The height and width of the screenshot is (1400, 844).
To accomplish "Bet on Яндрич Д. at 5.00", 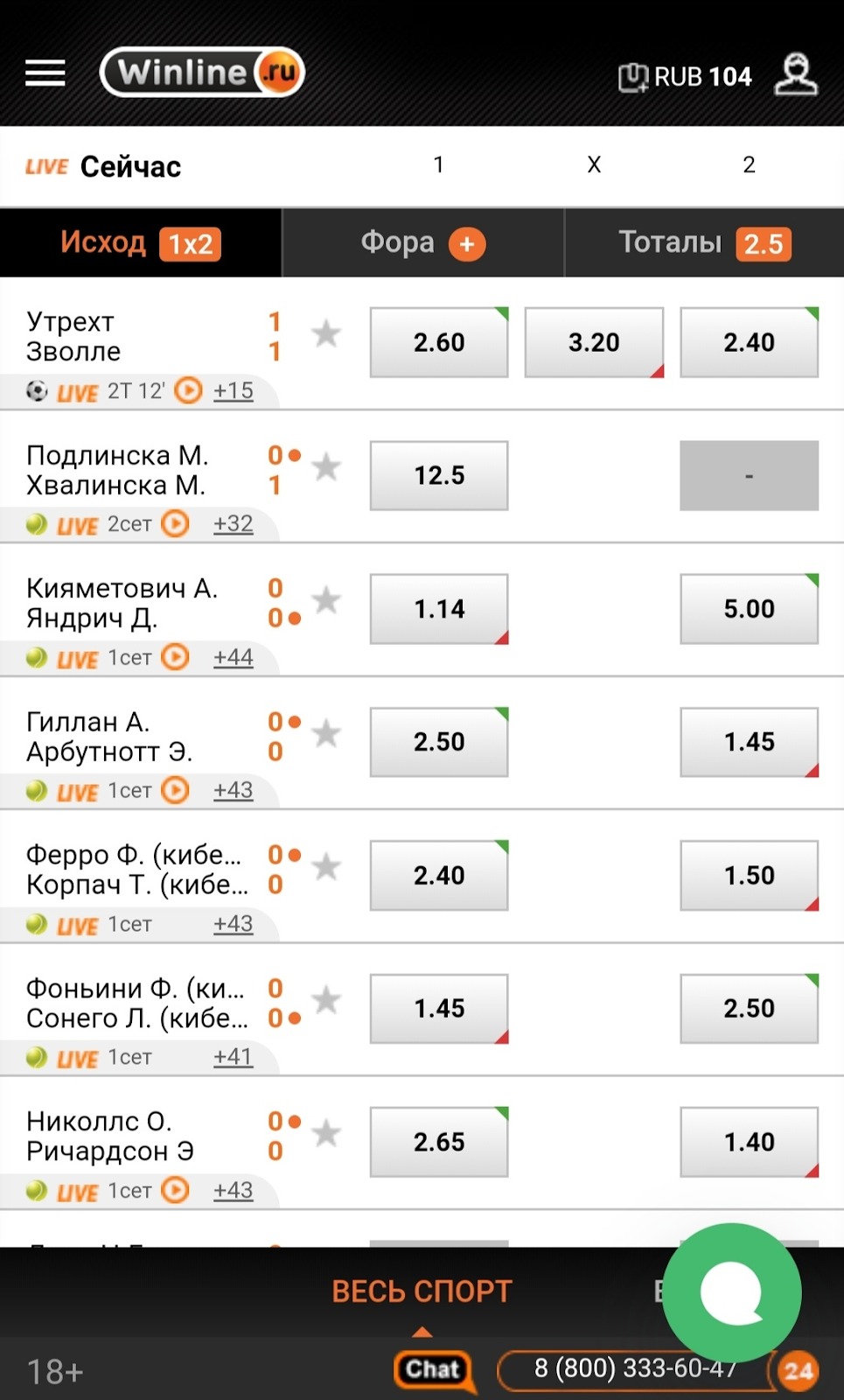I will (x=750, y=609).
